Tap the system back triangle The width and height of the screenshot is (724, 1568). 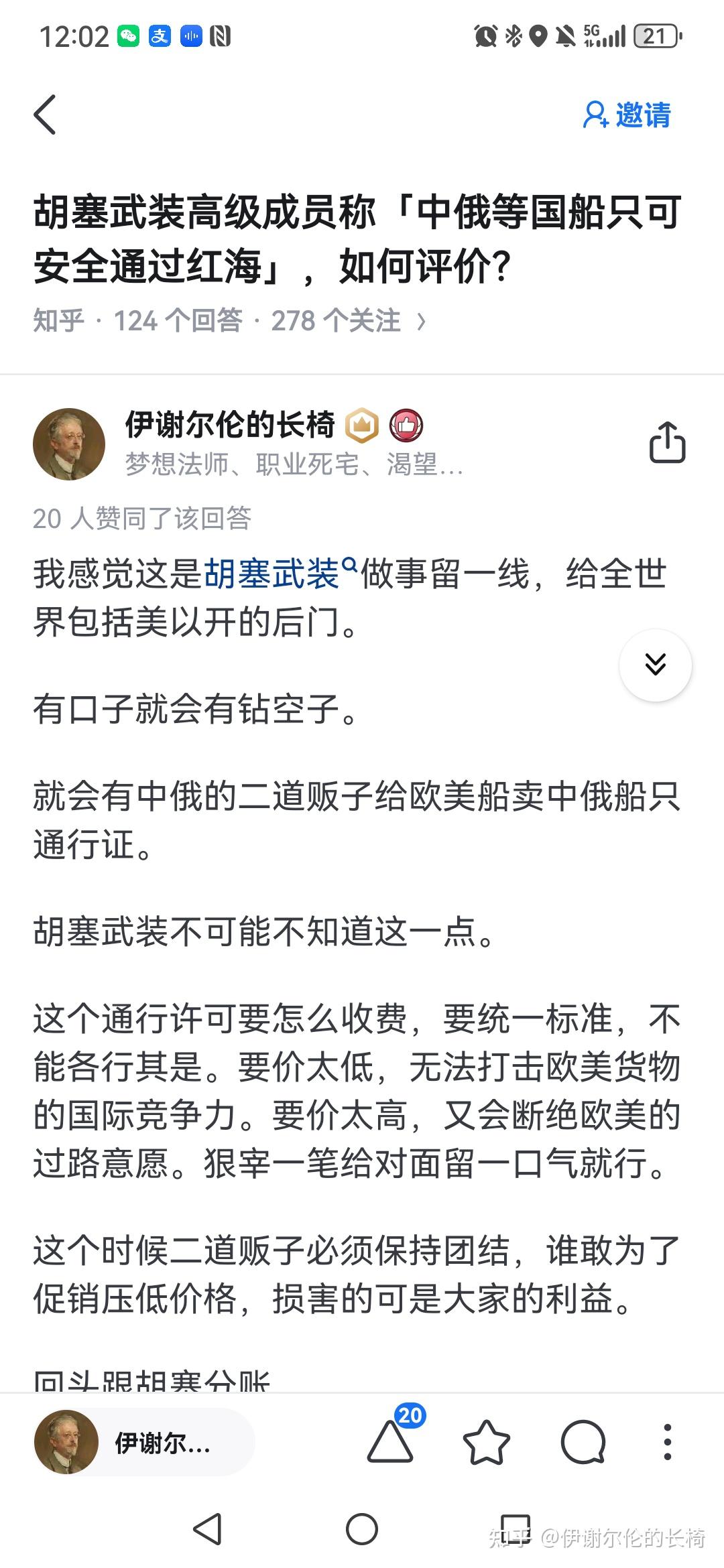coord(207,1529)
